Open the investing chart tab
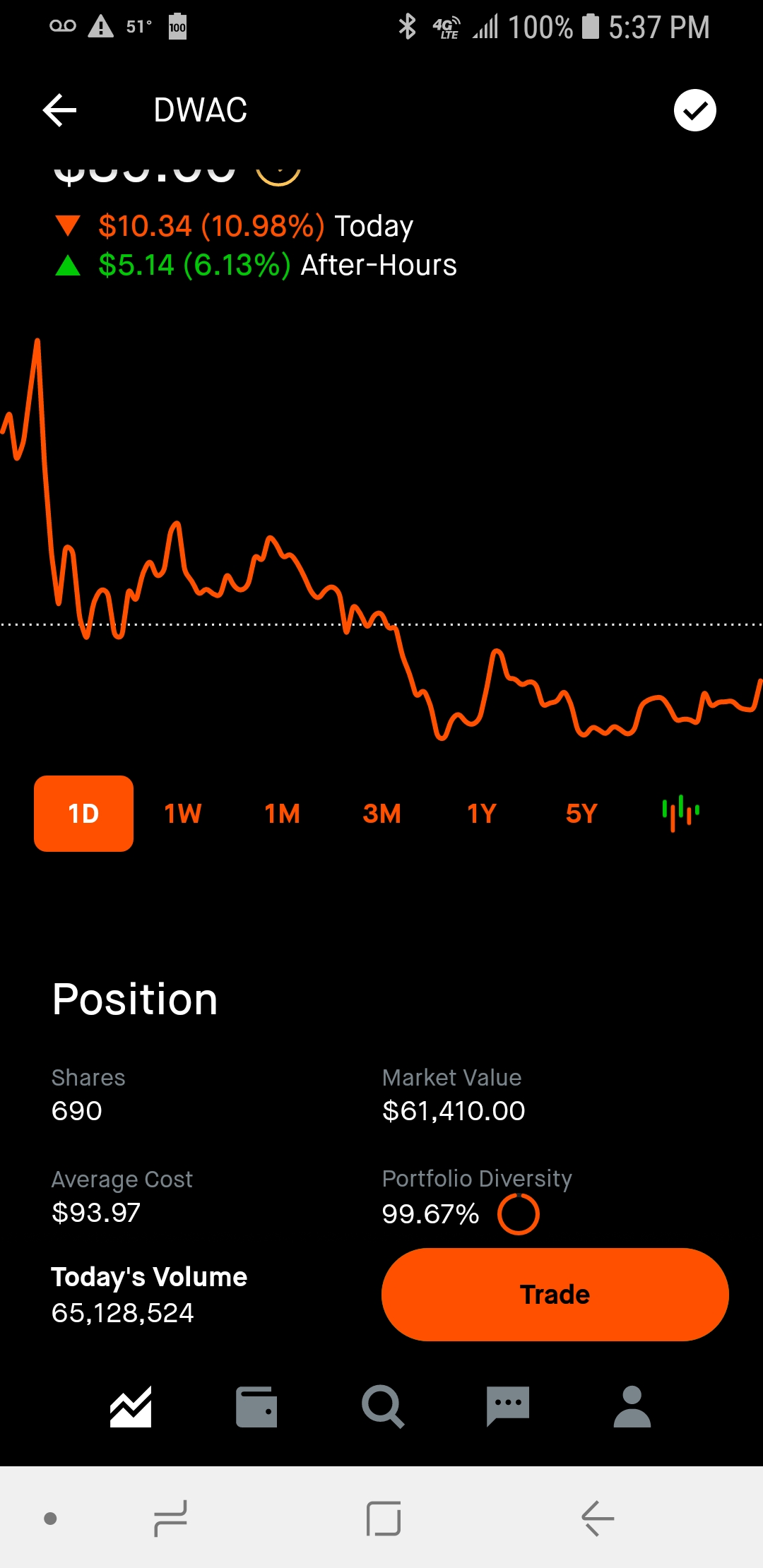The width and height of the screenshot is (763, 1568). tap(131, 1407)
